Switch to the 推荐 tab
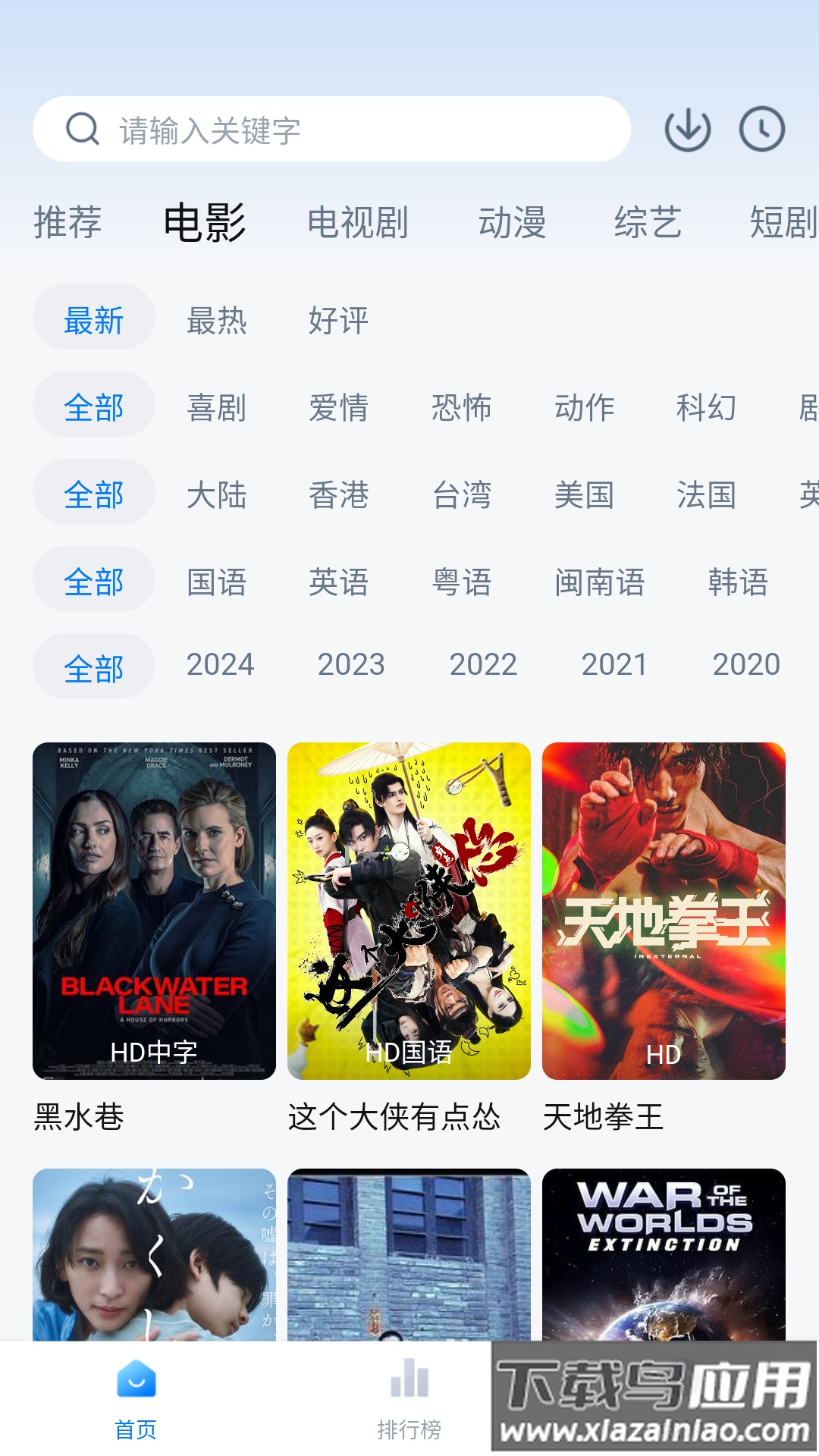Image resolution: width=819 pixels, height=1456 pixels. [x=67, y=223]
